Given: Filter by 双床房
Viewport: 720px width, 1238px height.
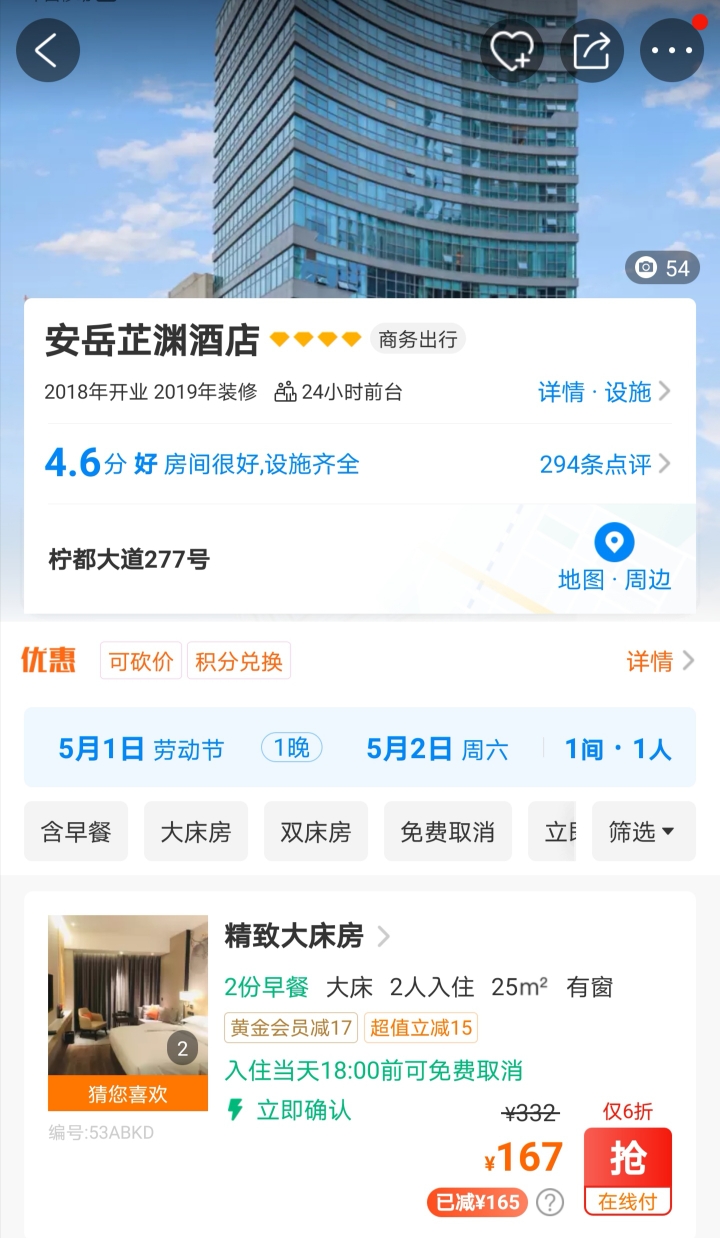Looking at the screenshot, I should pos(316,831).
